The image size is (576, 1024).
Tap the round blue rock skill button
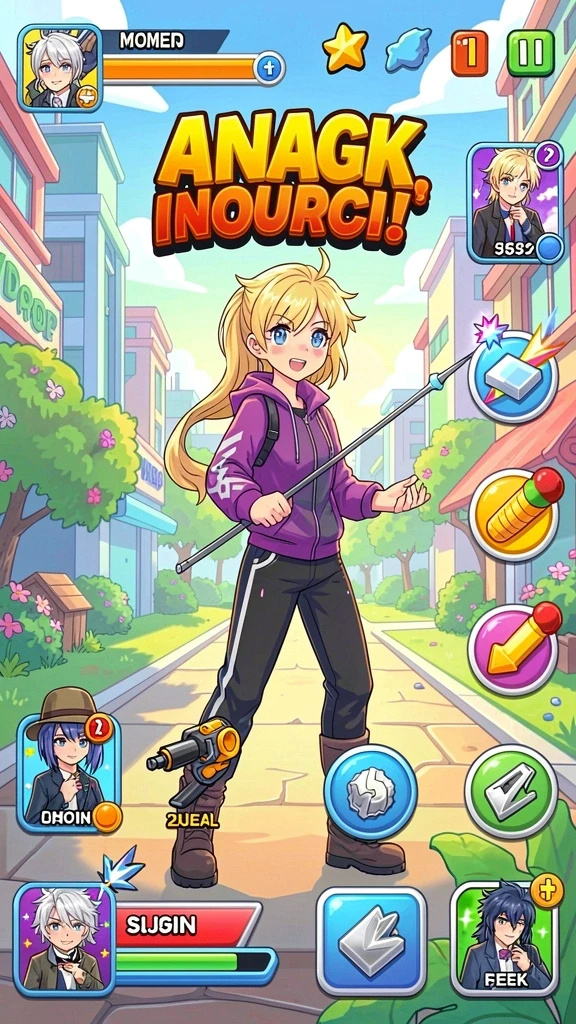coord(370,792)
